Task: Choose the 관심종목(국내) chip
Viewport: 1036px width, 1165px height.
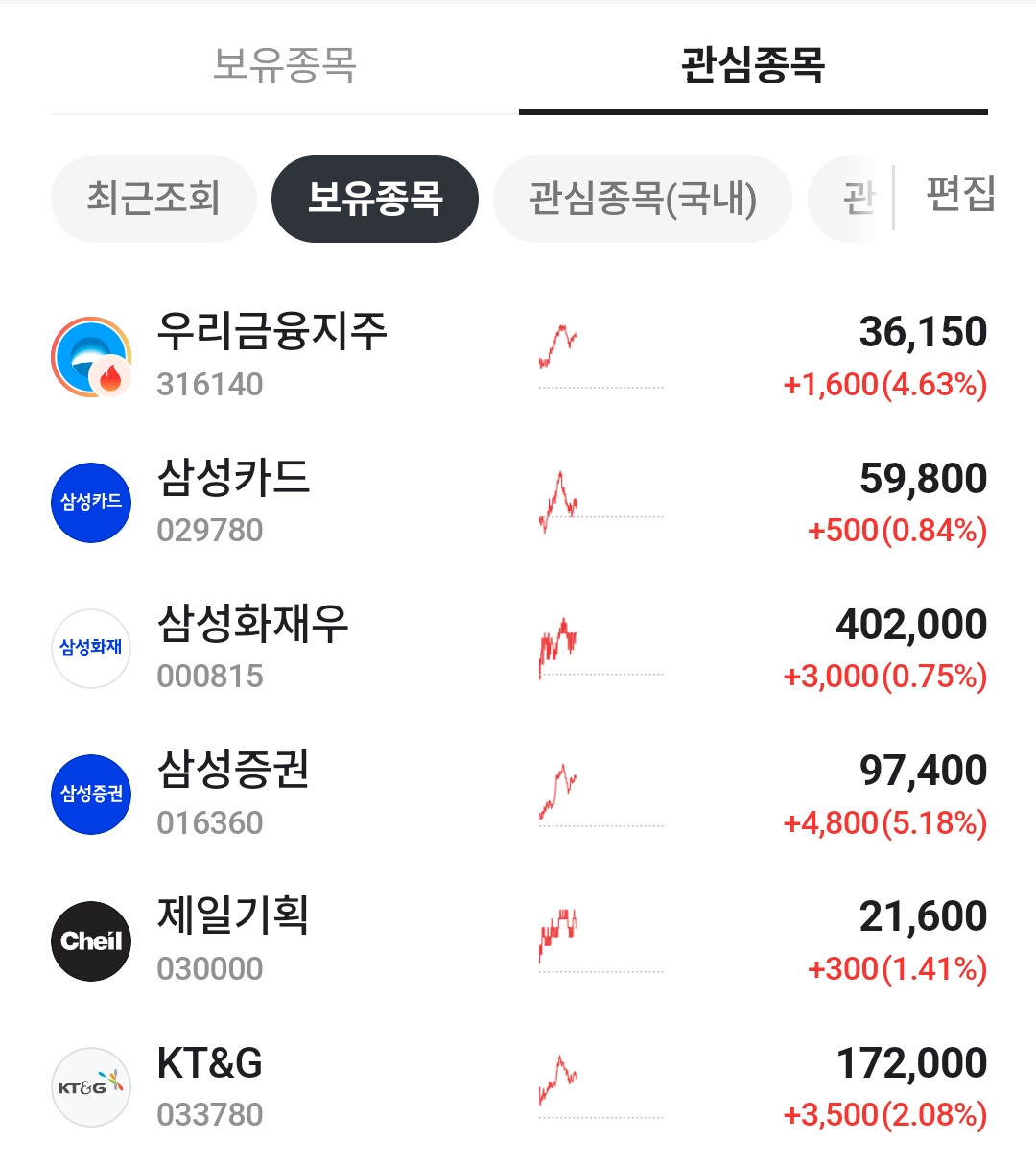Action: [643, 199]
